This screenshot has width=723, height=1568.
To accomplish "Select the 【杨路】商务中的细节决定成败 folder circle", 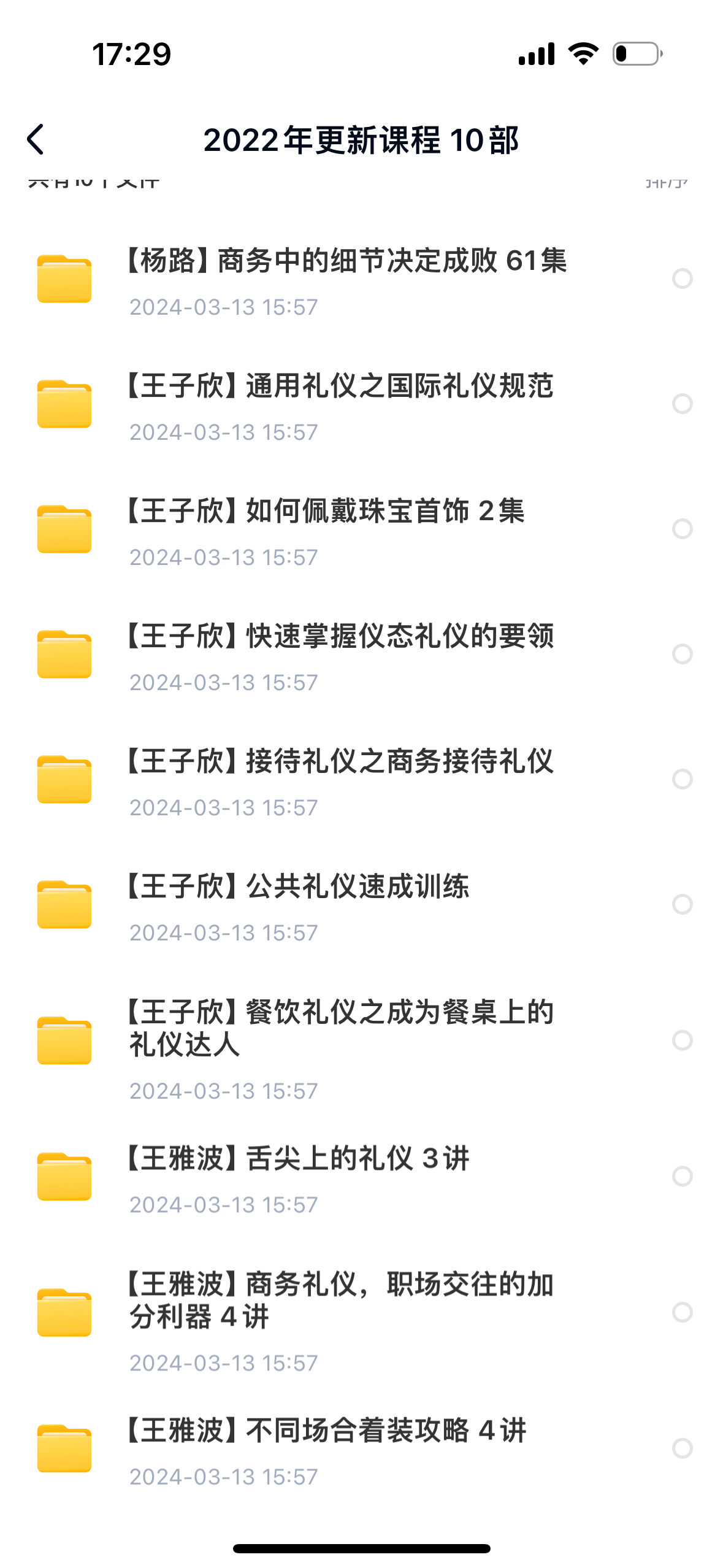I will pos(682,279).
